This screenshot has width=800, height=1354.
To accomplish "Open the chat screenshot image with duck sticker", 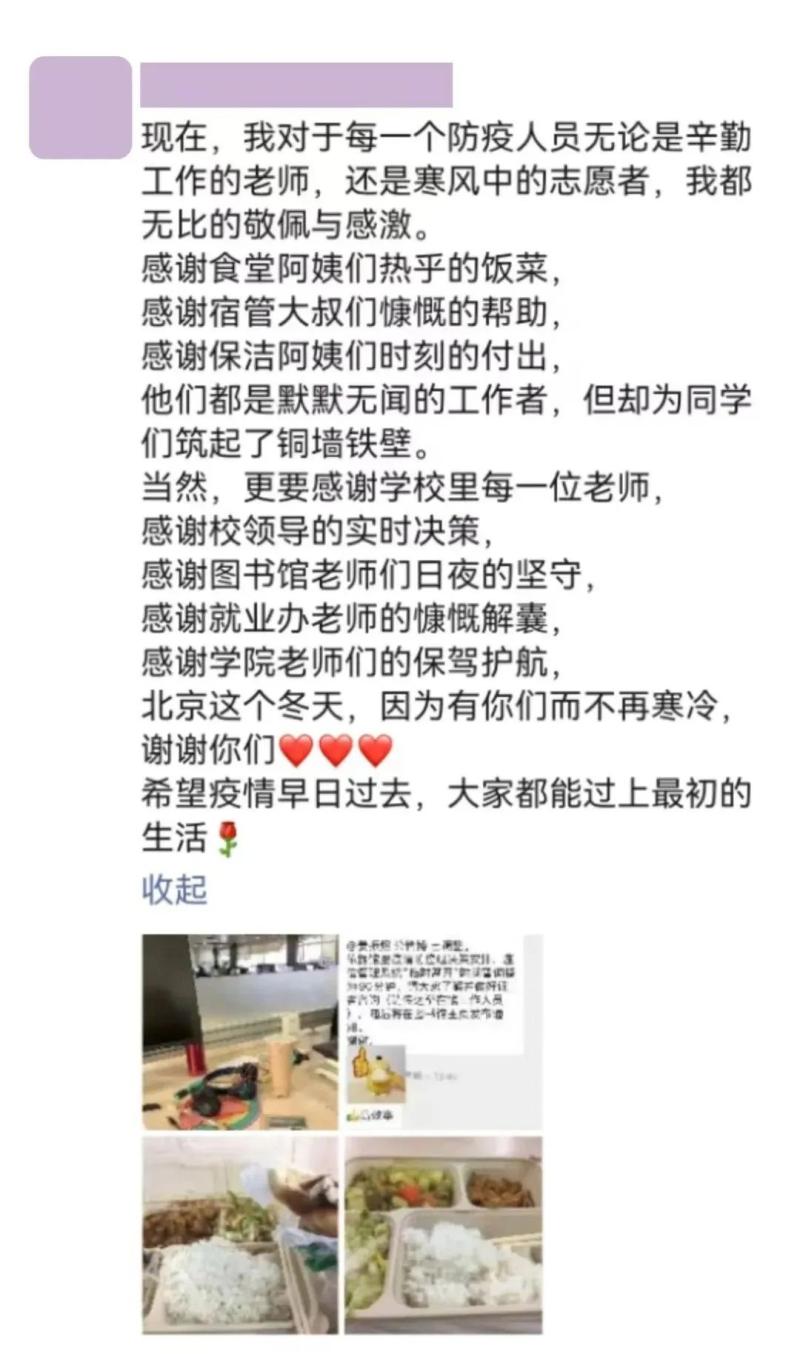I will (x=443, y=1032).
